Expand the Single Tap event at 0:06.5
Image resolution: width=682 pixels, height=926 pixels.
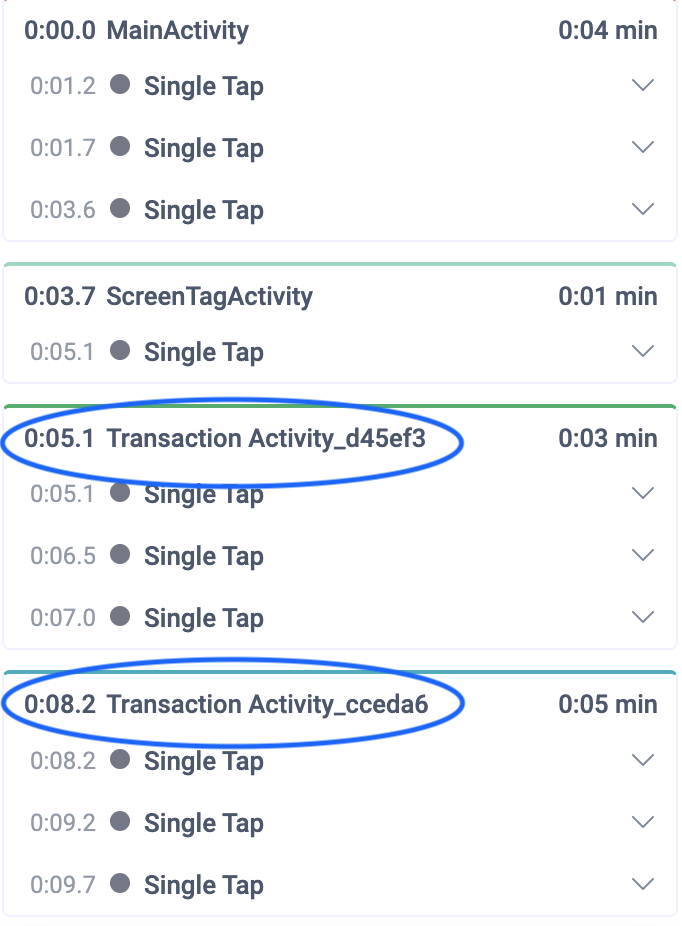coord(643,556)
